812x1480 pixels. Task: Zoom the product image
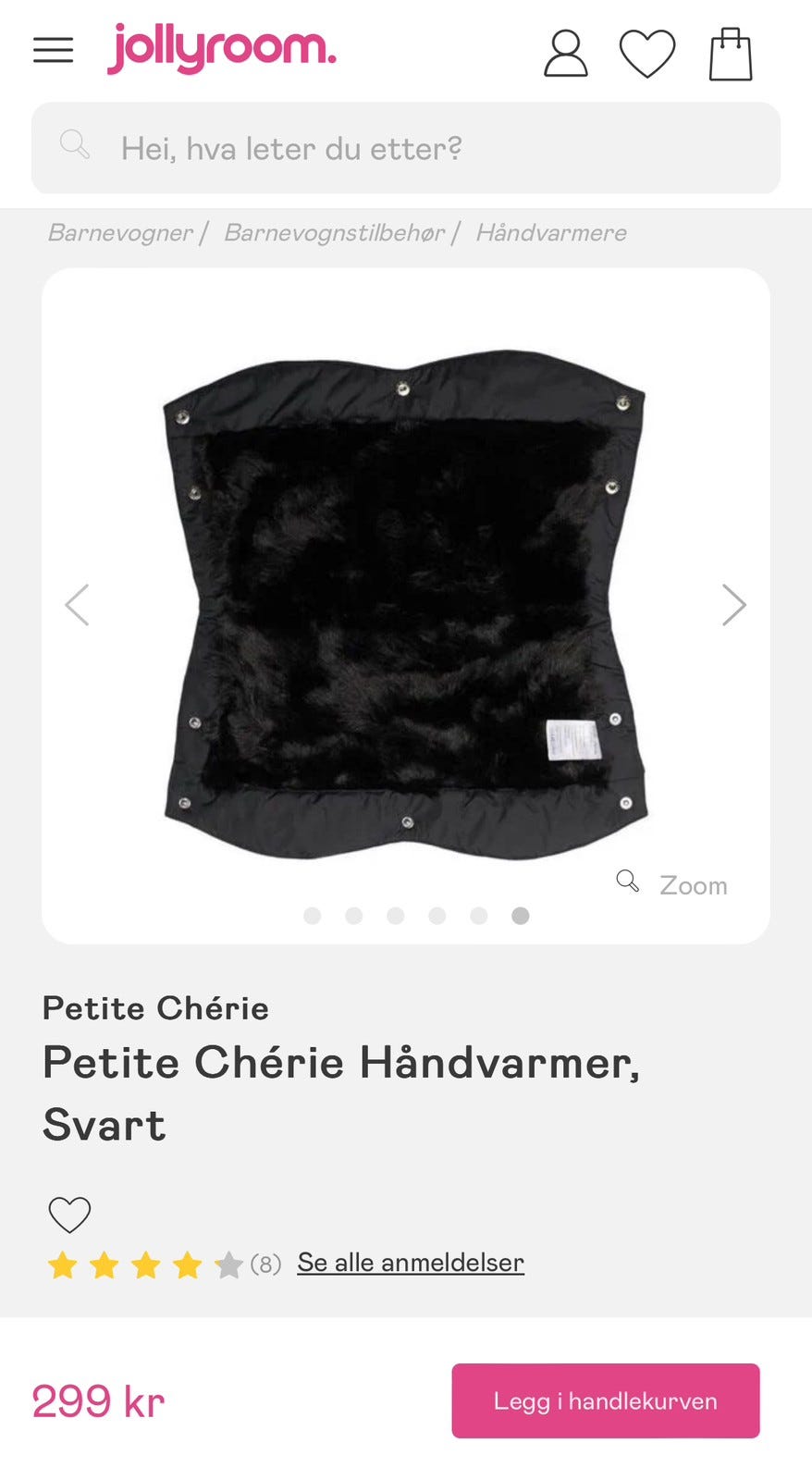click(x=672, y=884)
